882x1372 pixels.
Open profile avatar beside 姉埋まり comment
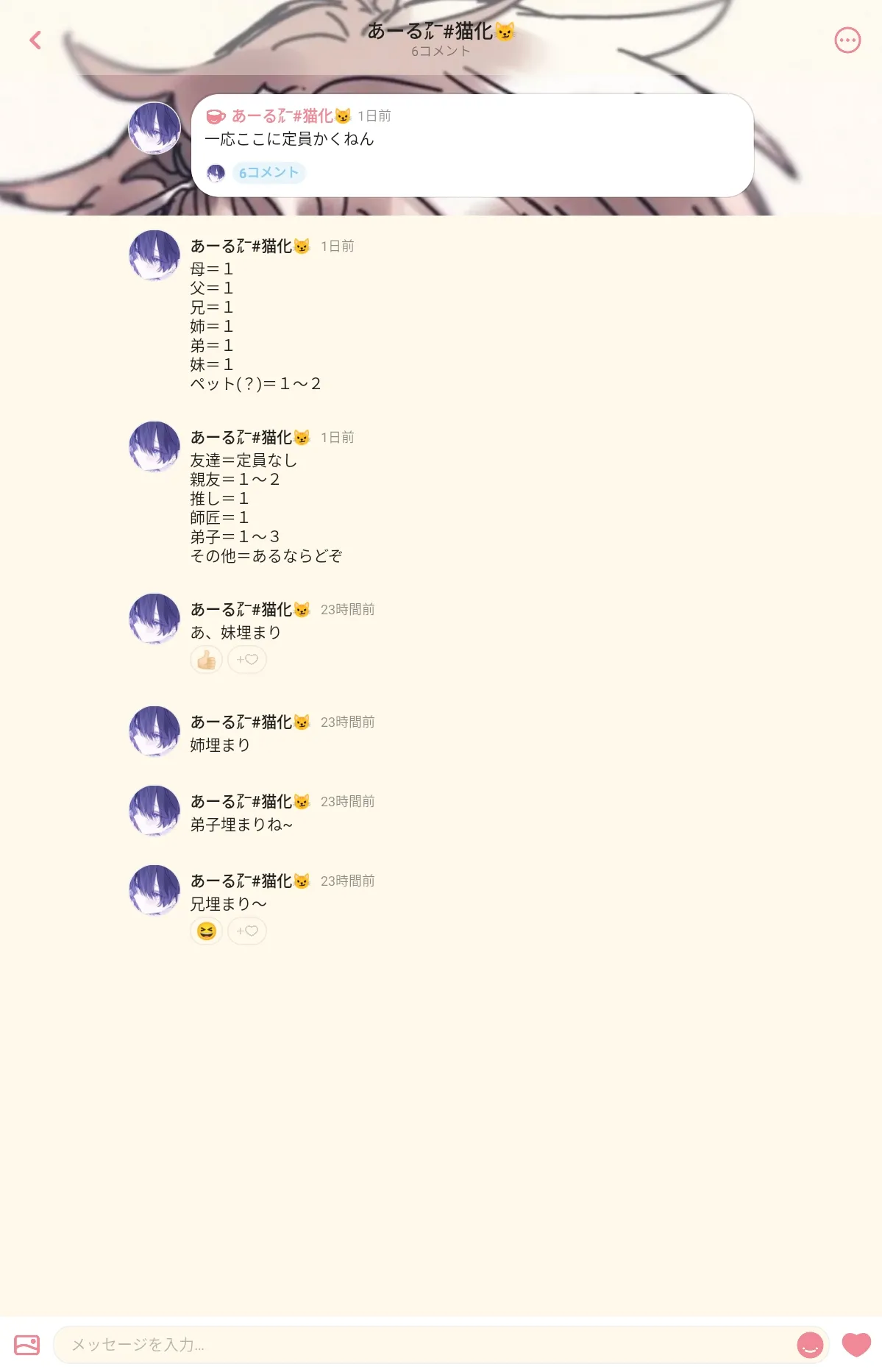pos(154,731)
